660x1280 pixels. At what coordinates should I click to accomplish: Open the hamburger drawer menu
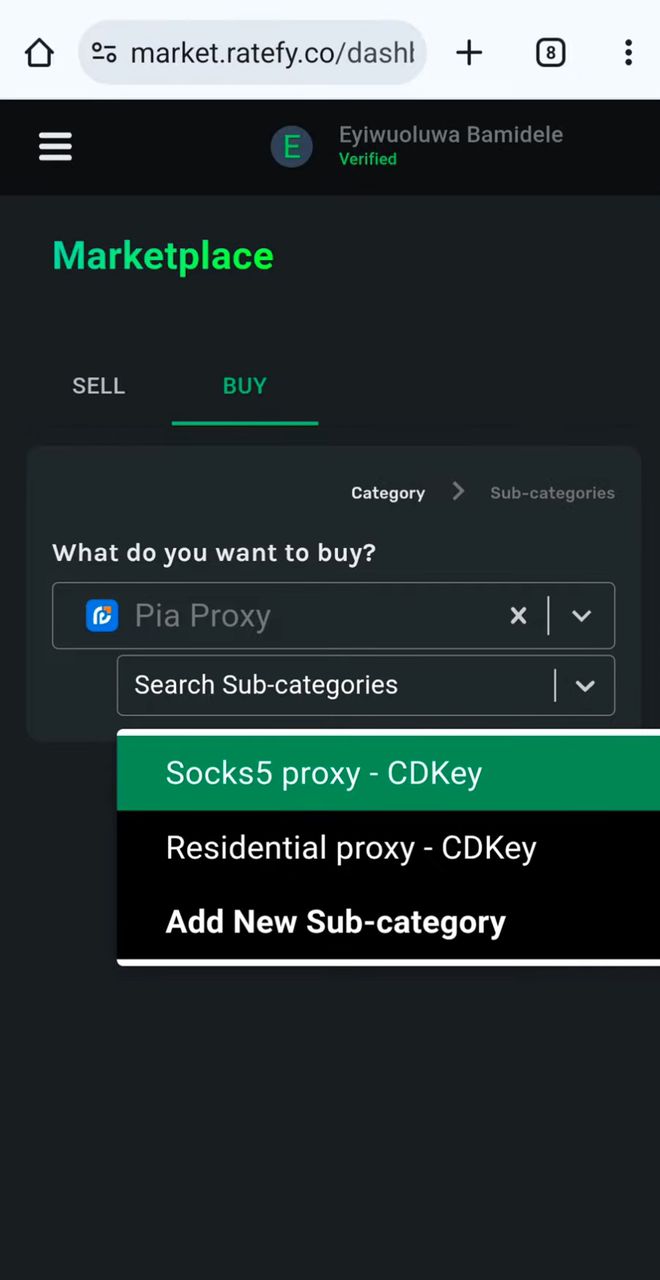(55, 147)
